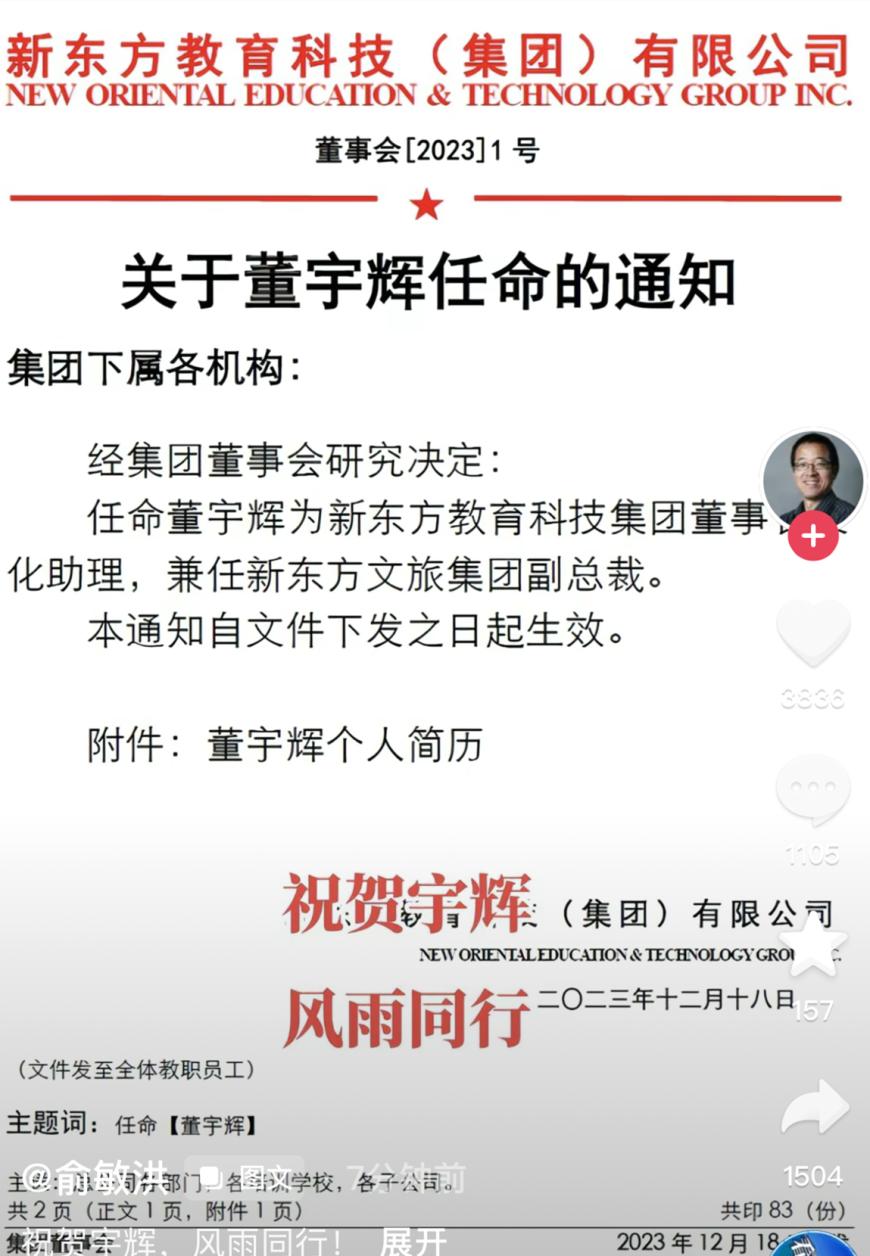Follow the author with the red plus button
The height and width of the screenshot is (1256, 870).
point(813,536)
